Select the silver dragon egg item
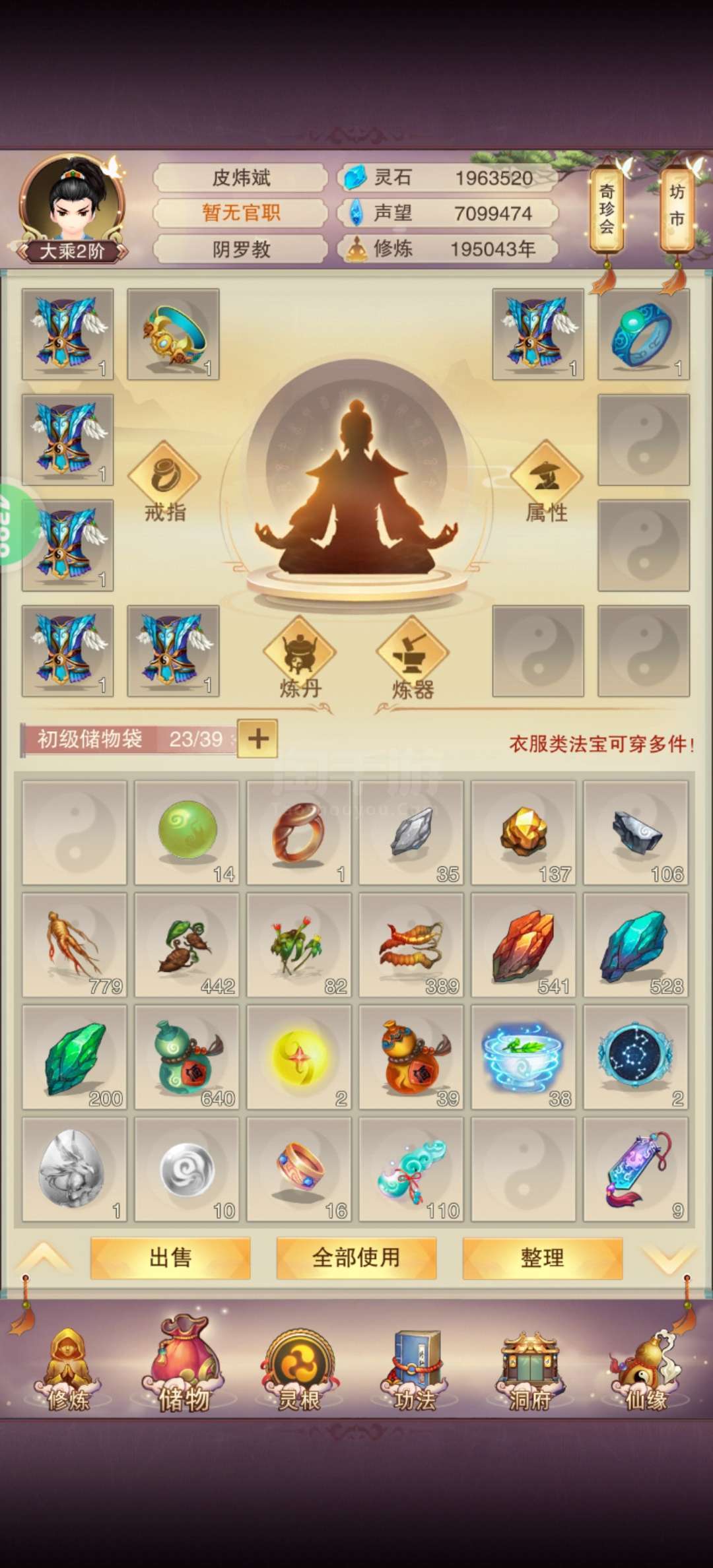 (x=75, y=1169)
